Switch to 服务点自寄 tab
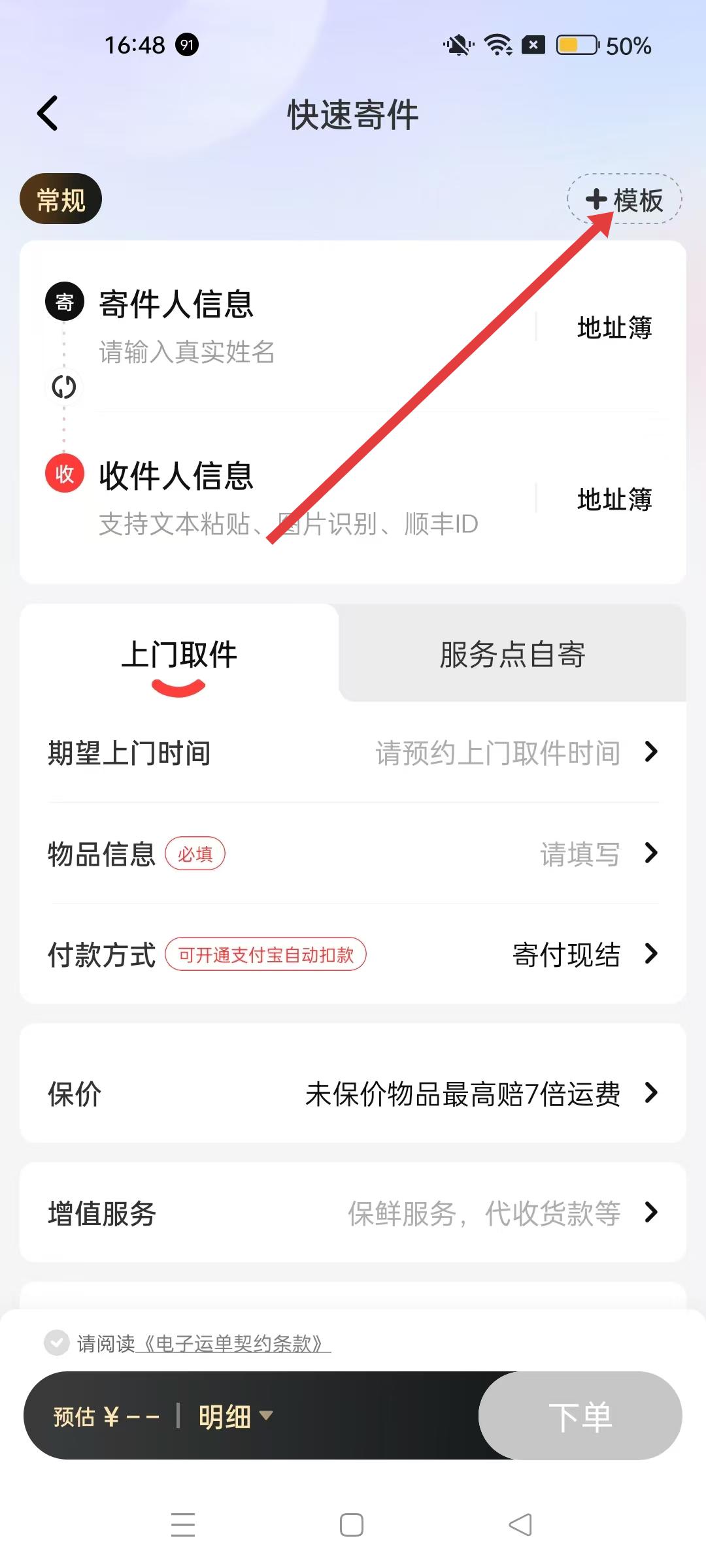The width and height of the screenshot is (706, 1568). pos(512,655)
